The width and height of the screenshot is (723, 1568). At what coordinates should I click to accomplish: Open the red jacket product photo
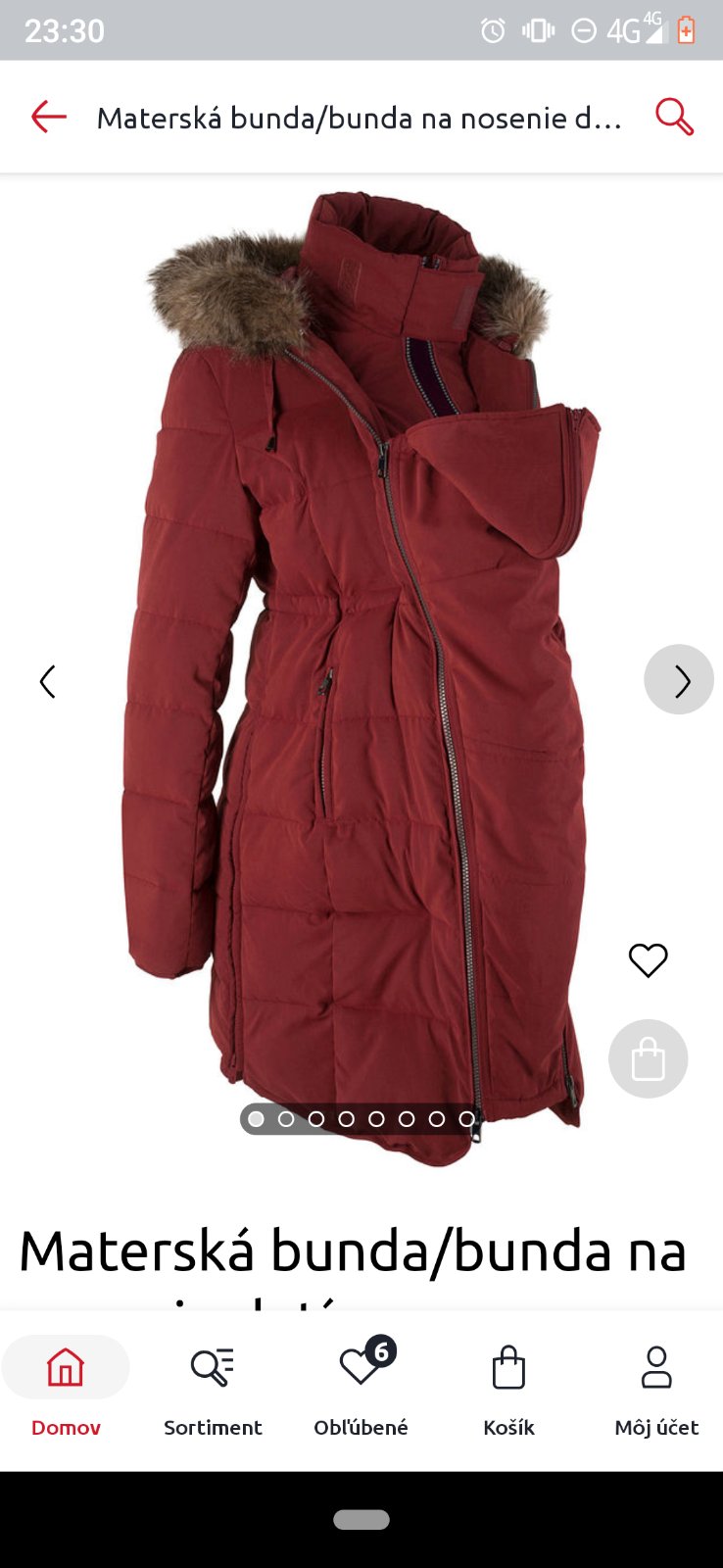tap(362, 676)
